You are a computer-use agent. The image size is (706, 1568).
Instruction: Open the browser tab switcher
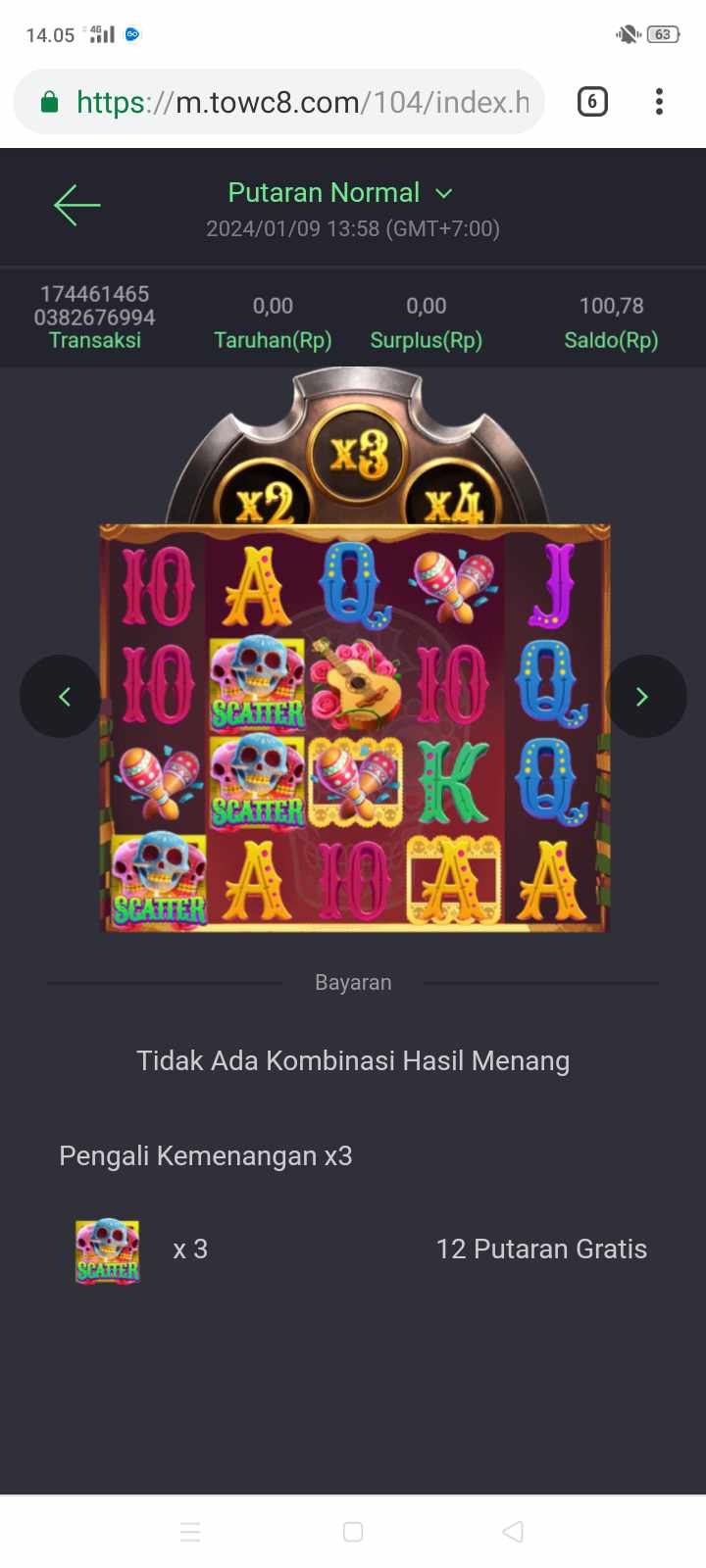(x=592, y=102)
